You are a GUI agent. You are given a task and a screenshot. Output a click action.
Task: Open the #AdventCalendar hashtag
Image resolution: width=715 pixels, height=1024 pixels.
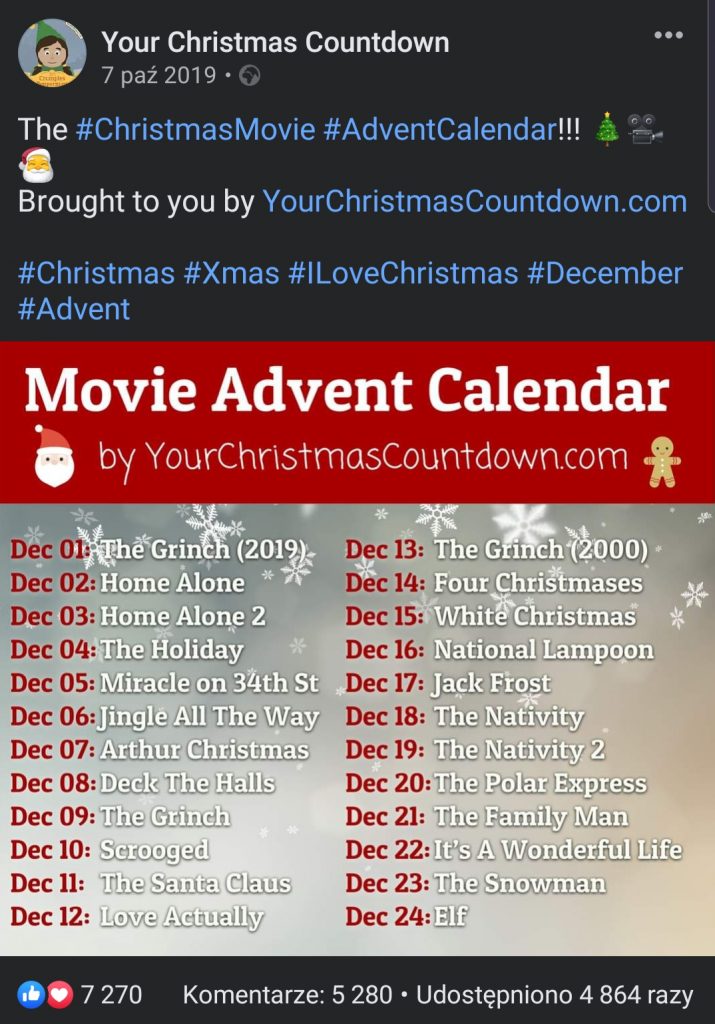pyautogui.click(x=439, y=130)
